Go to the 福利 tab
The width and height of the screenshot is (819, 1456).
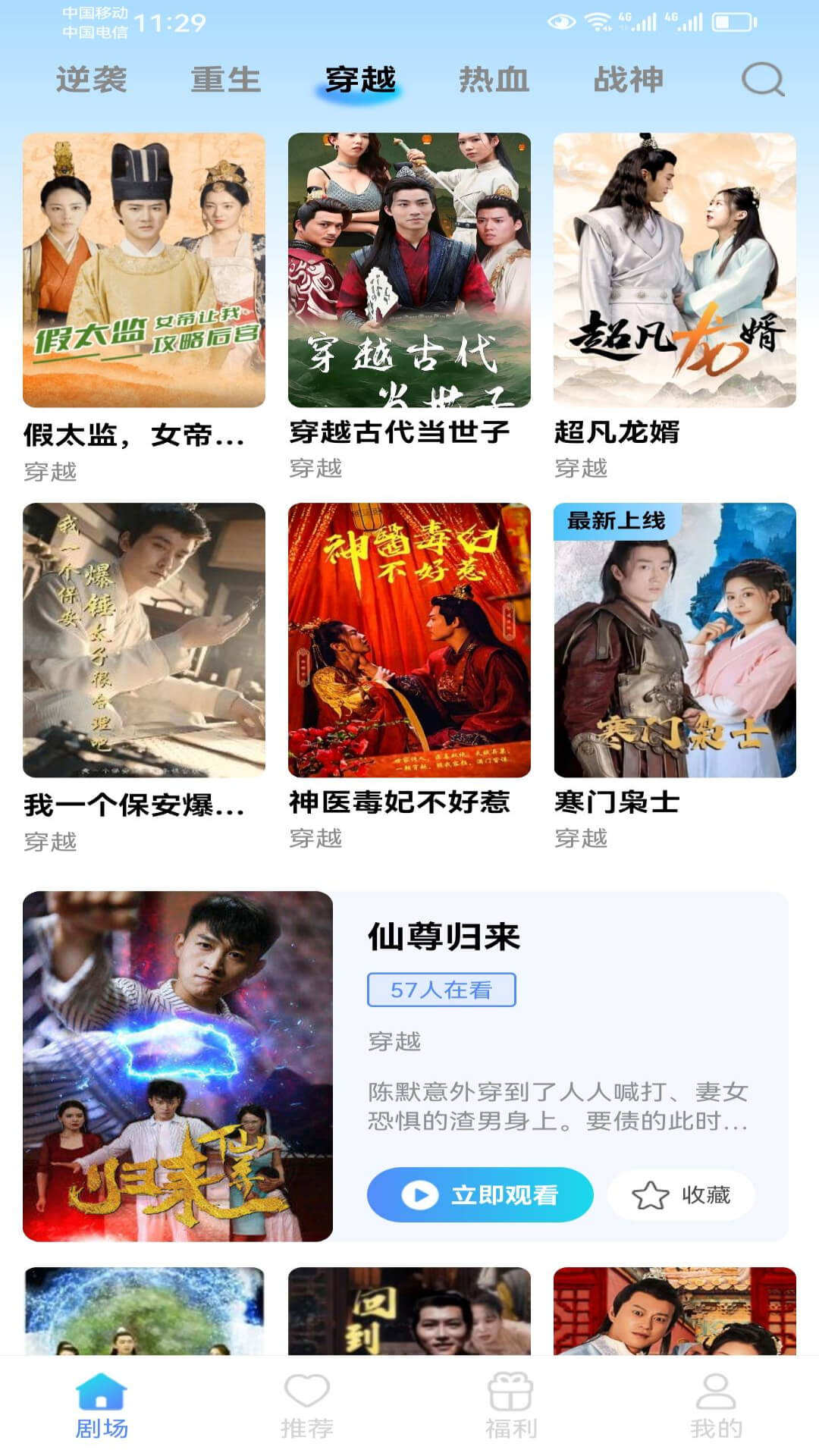511,1405
